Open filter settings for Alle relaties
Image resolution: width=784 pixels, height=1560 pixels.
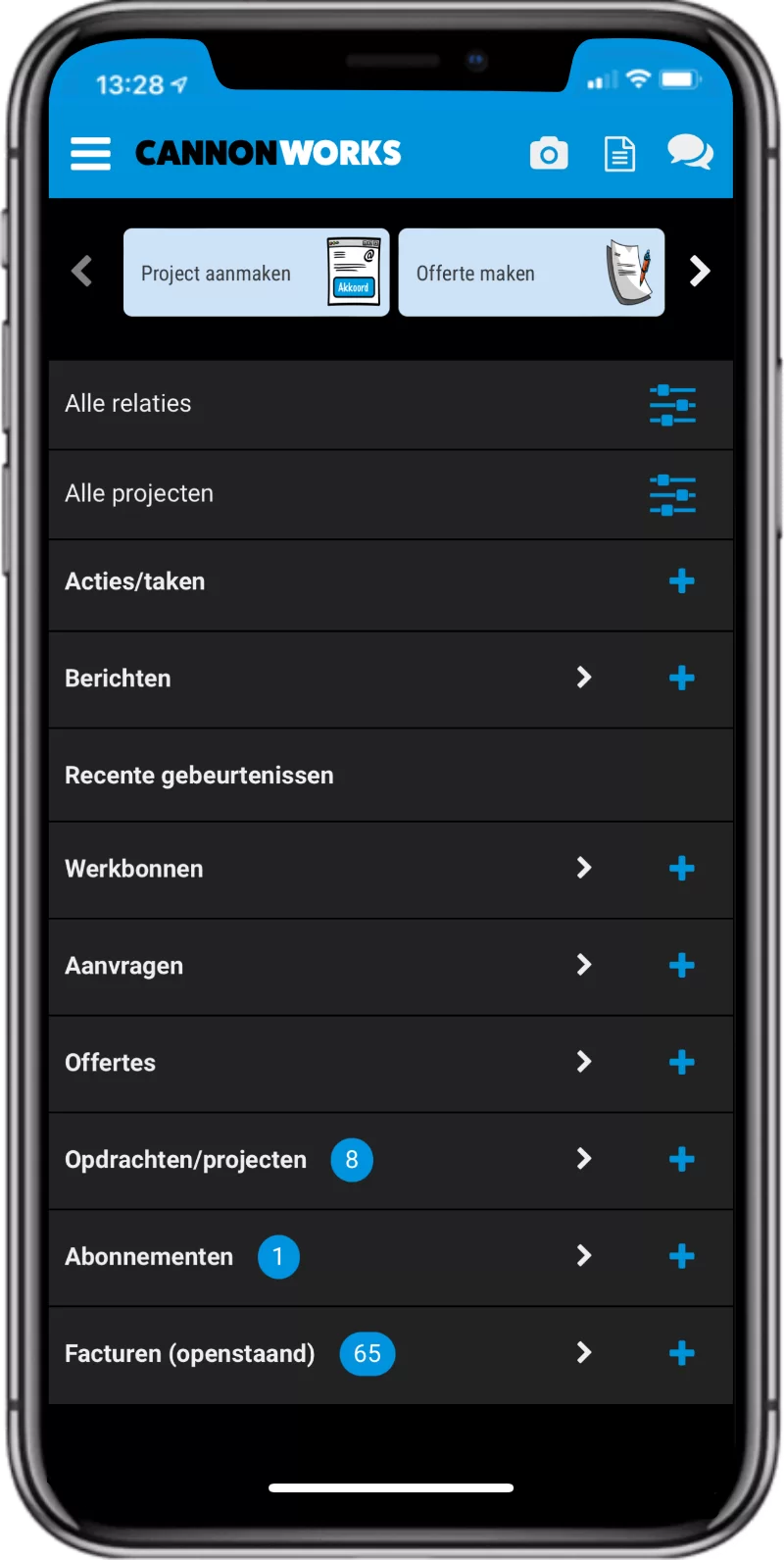click(672, 405)
